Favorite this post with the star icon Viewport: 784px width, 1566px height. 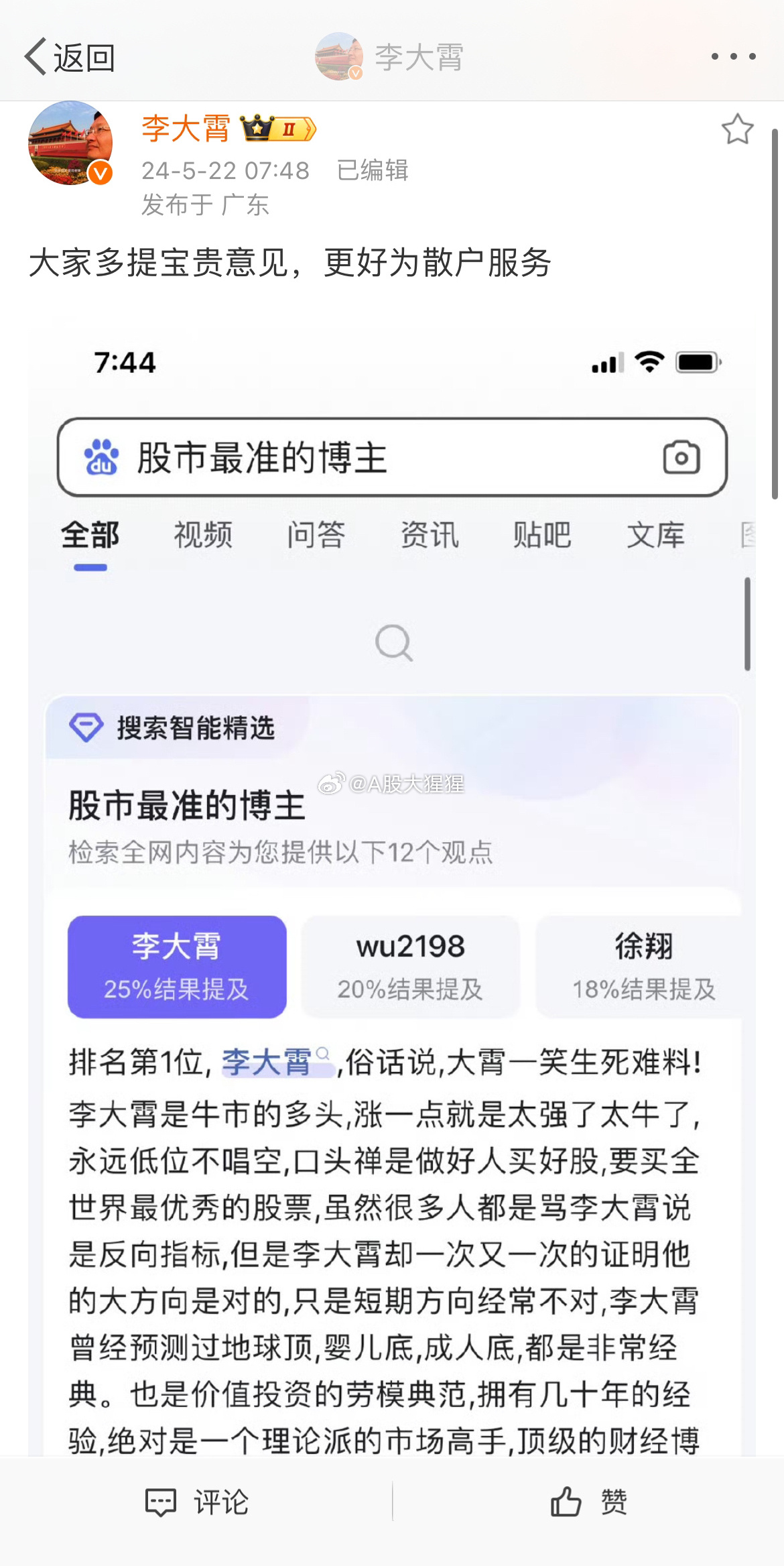click(737, 129)
